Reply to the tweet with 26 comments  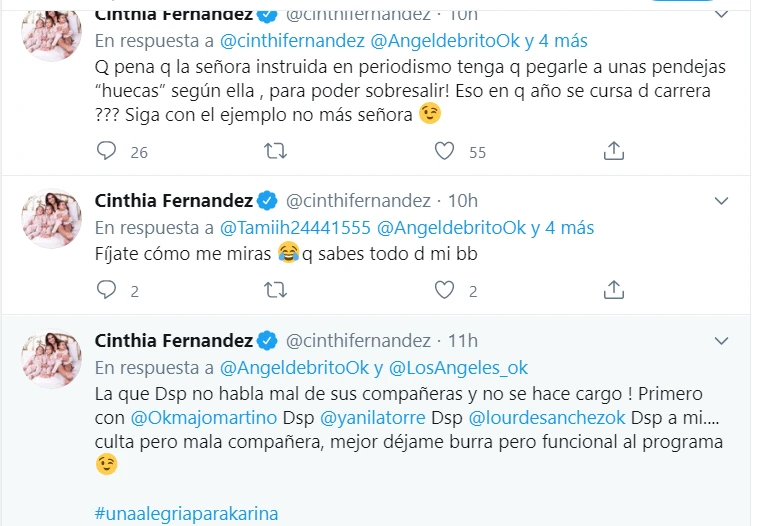tap(108, 151)
